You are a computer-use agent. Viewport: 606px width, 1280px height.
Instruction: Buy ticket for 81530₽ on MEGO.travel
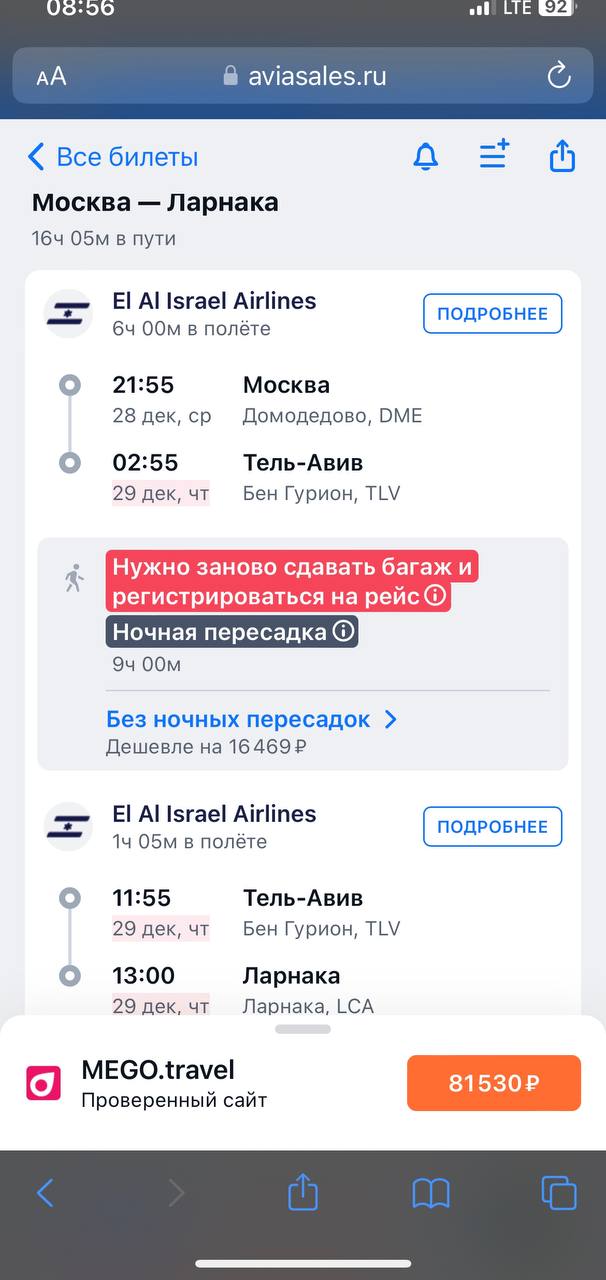pos(493,1083)
